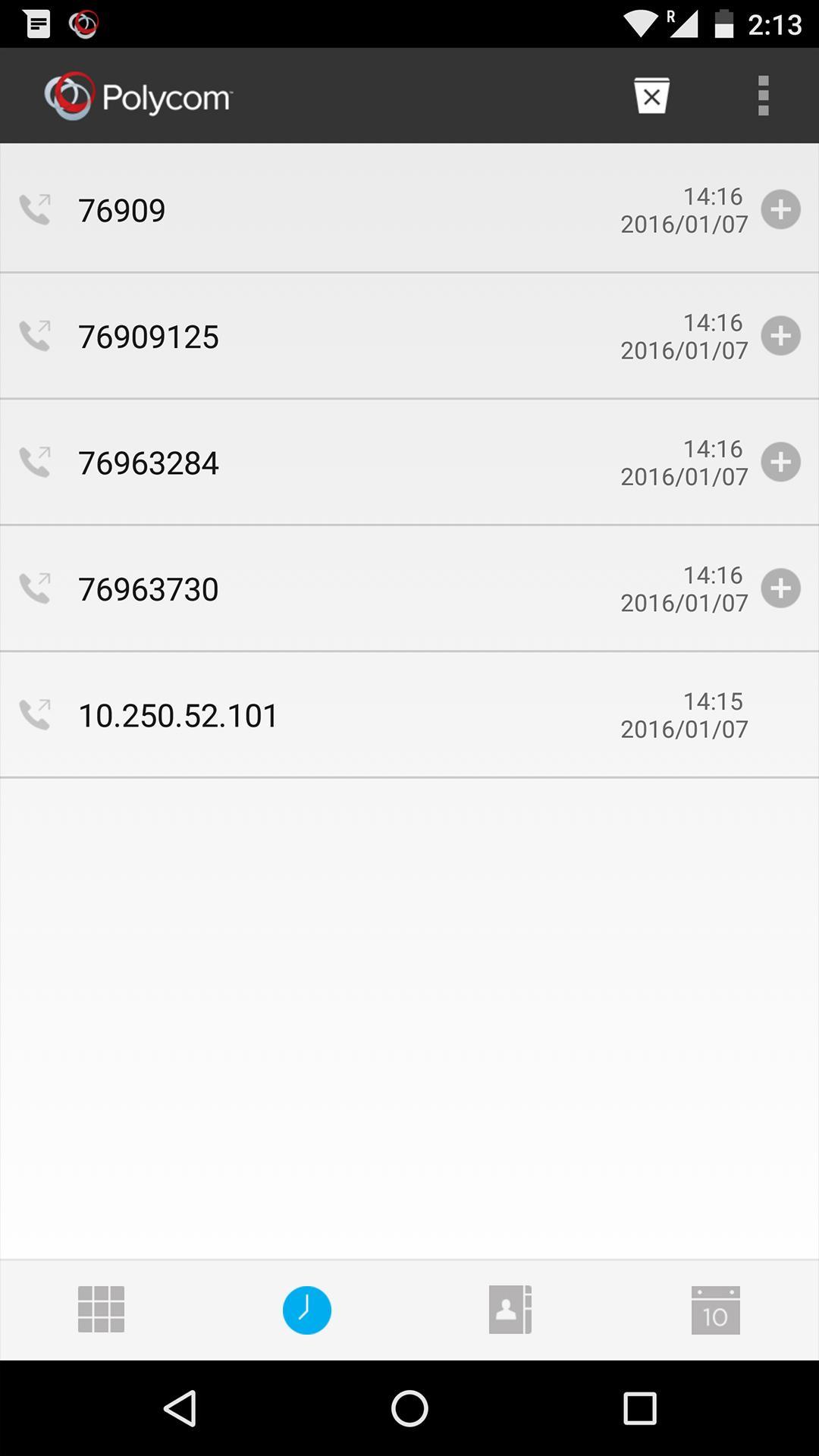Add 76909 using its plus icon
This screenshot has height=1456, width=819.
point(780,210)
